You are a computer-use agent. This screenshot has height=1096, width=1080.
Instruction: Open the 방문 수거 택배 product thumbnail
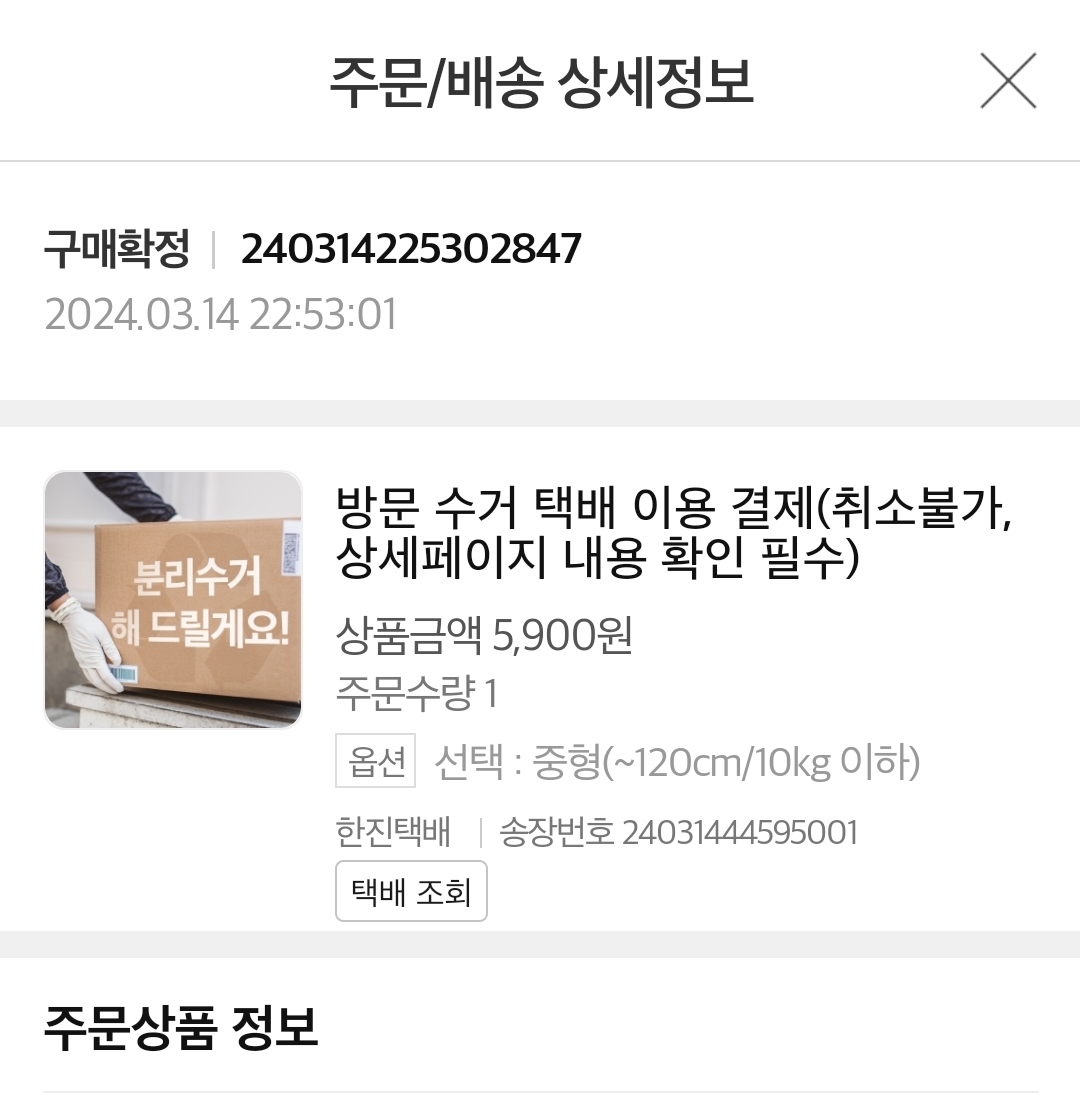pyautogui.click(x=173, y=600)
